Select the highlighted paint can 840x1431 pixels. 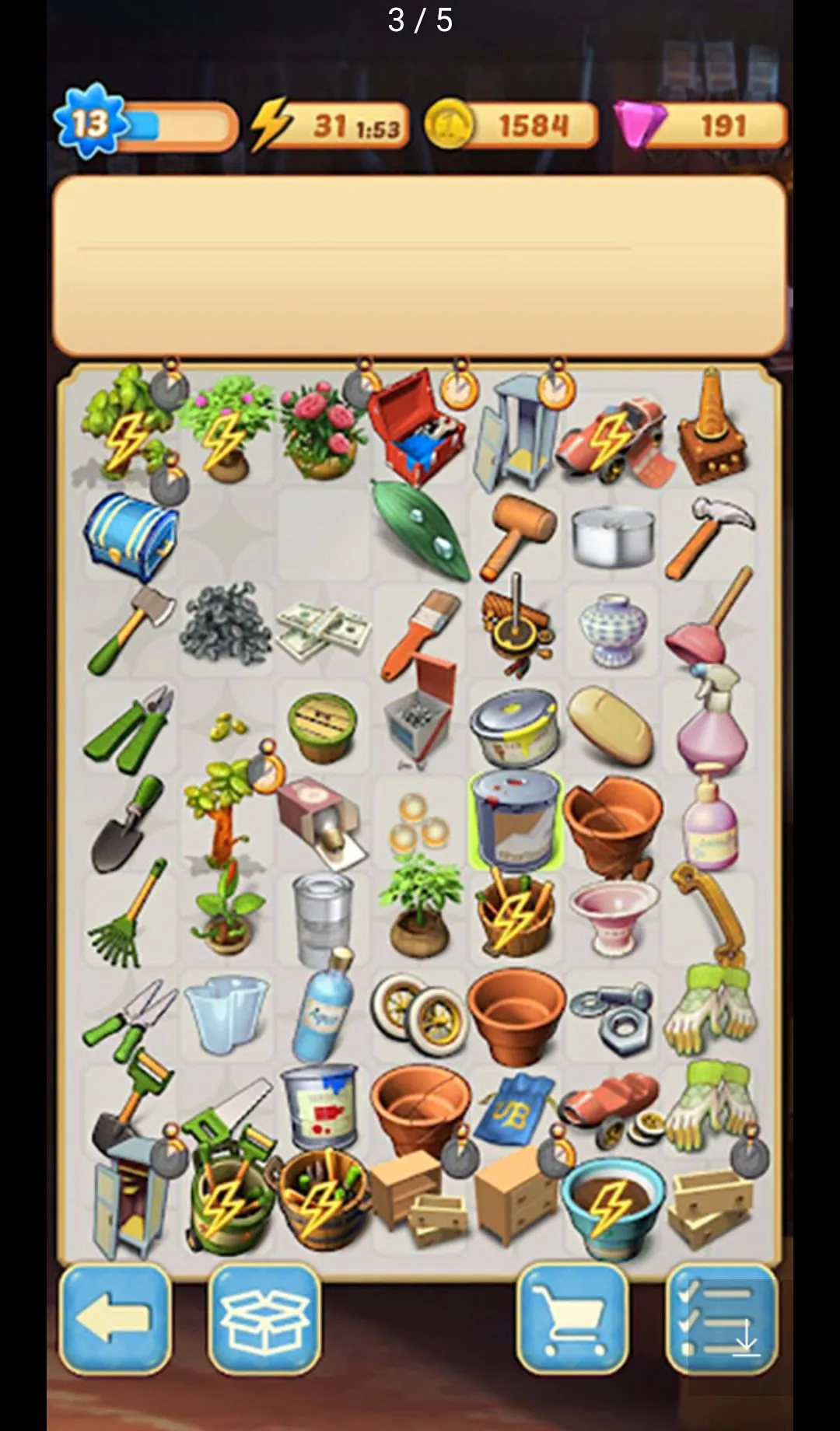pyautogui.click(x=516, y=820)
